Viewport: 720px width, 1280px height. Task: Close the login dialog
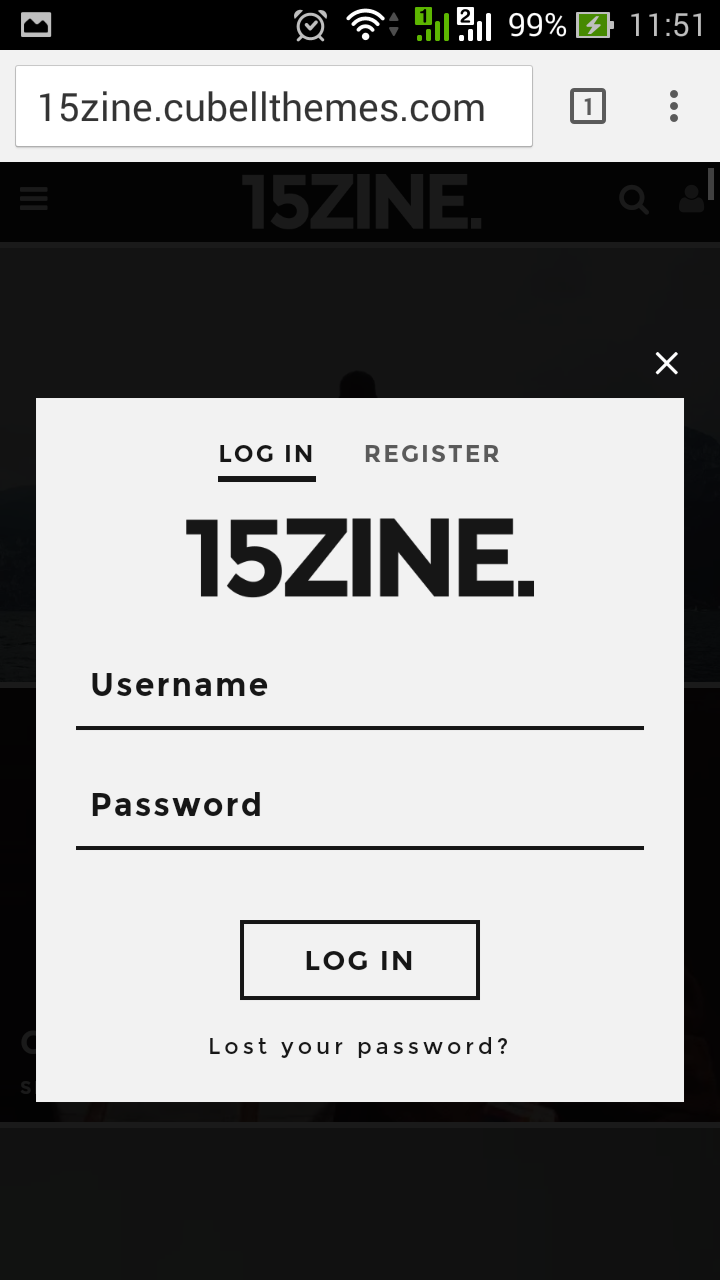click(666, 363)
